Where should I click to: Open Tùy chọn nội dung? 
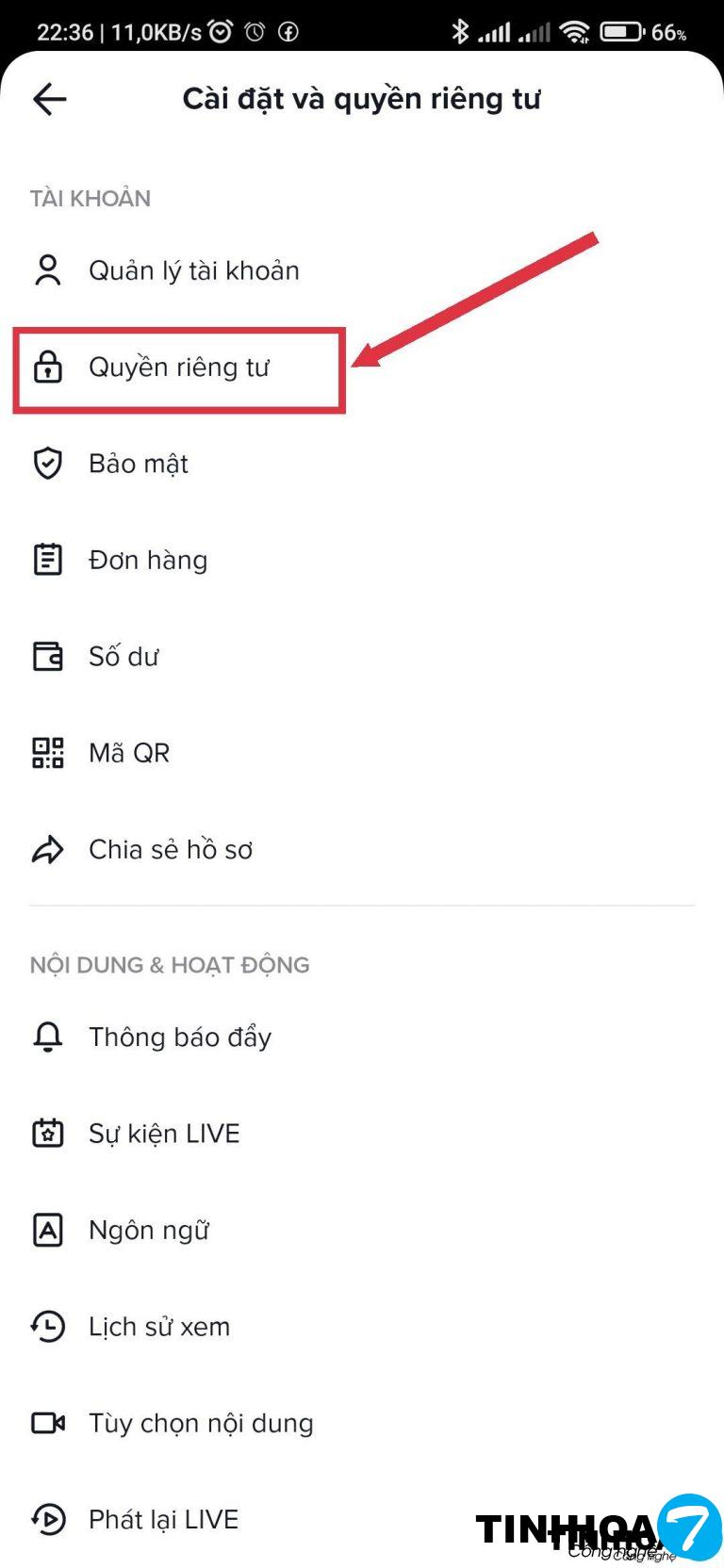point(201,1423)
